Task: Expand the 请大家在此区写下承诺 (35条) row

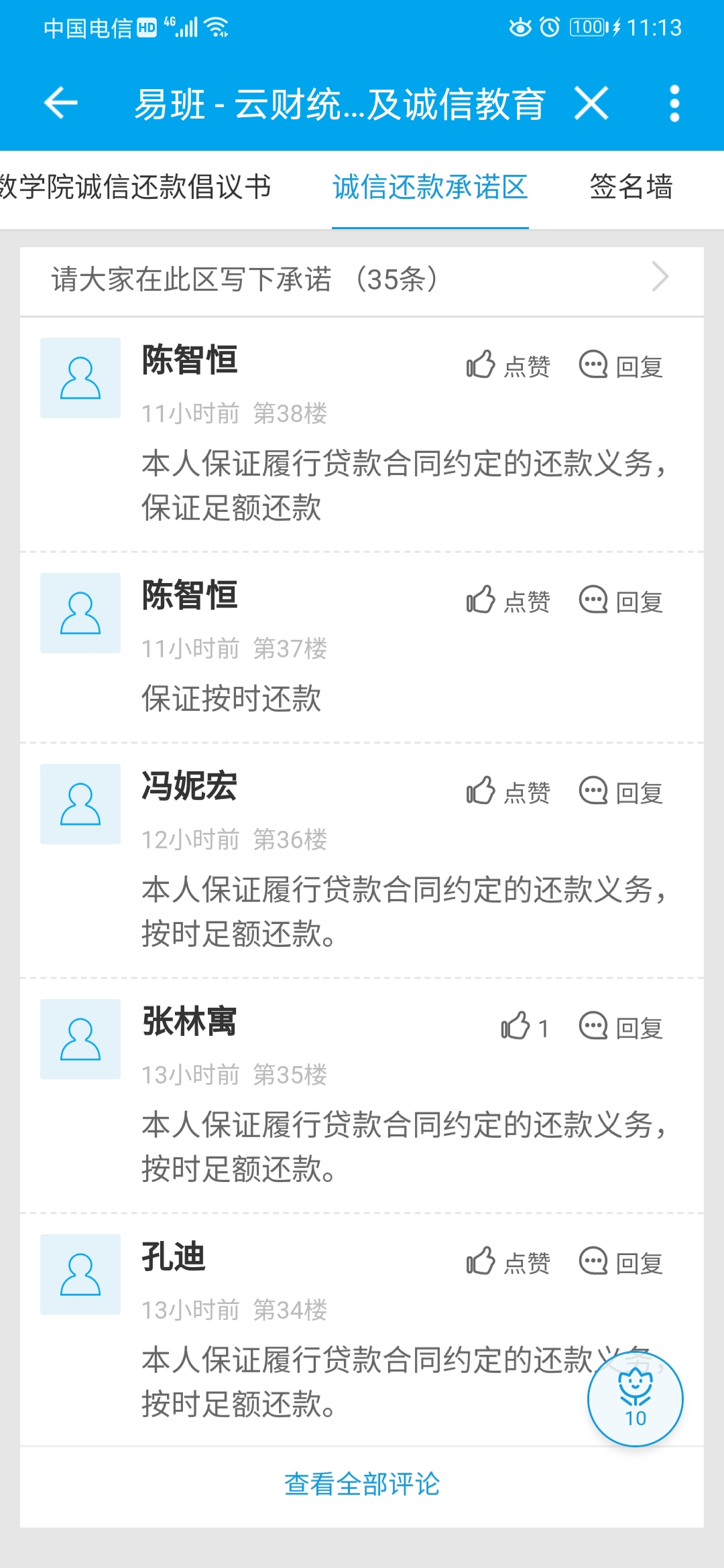Action: 362,279
